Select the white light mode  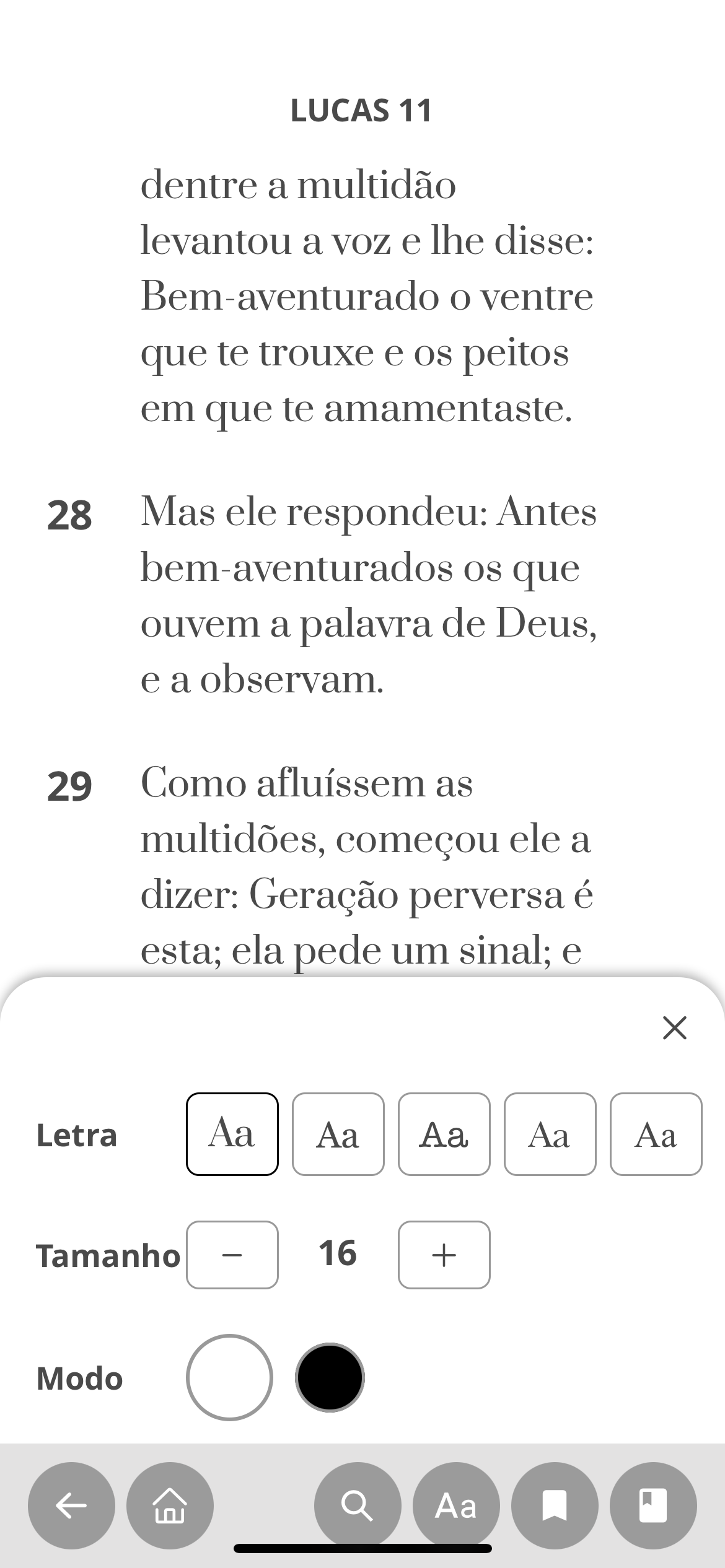[229, 1377]
